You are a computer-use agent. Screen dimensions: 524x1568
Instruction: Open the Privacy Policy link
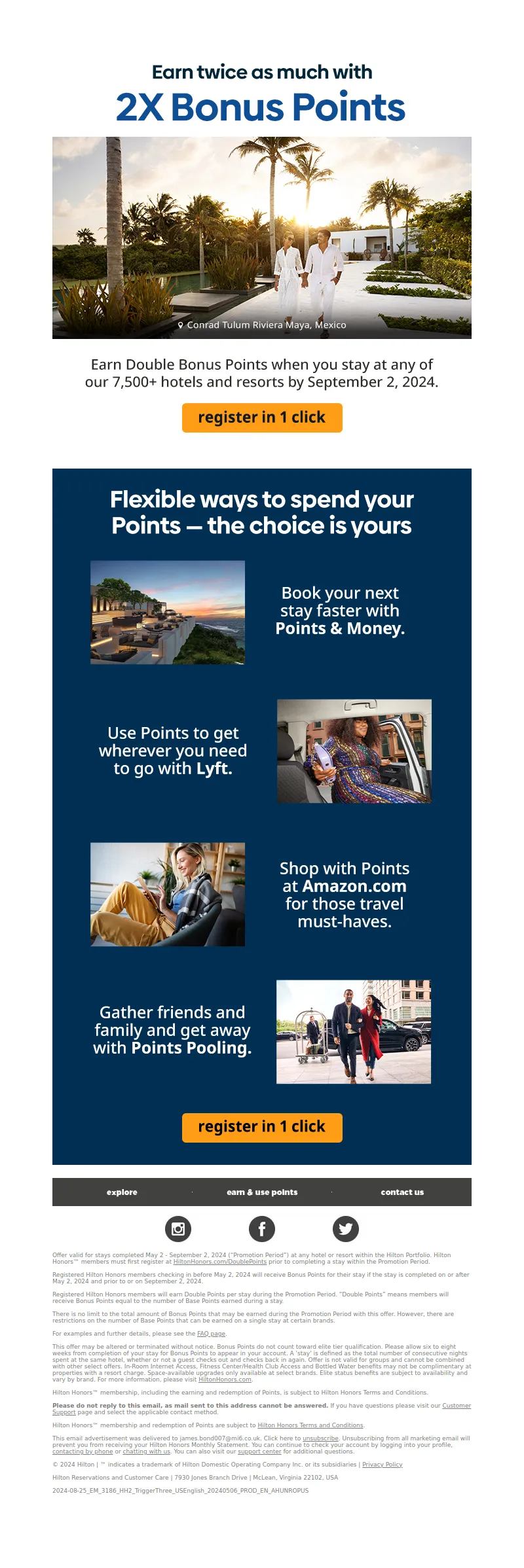click(382, 1464)
